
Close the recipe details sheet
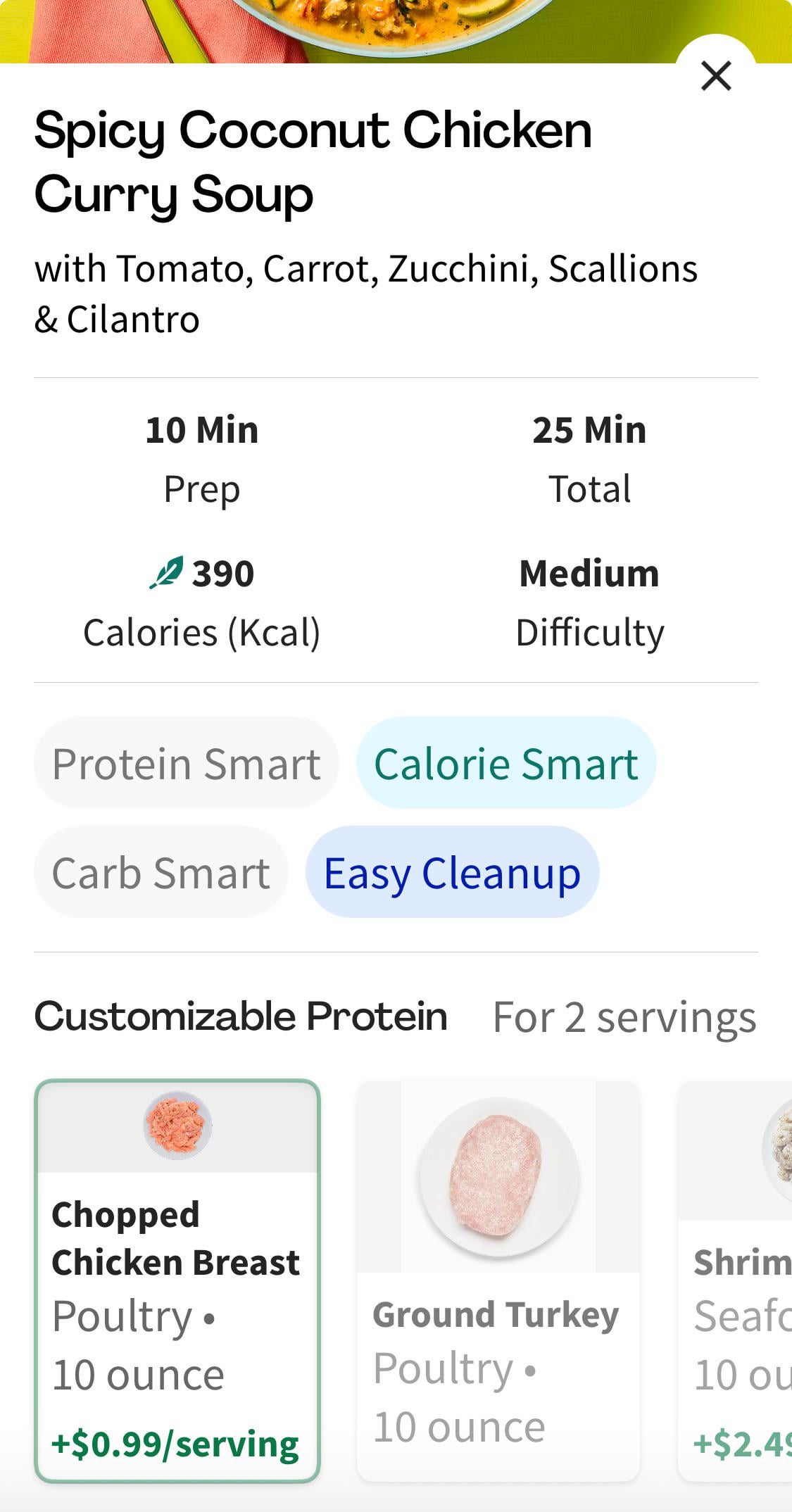(716, 76)
